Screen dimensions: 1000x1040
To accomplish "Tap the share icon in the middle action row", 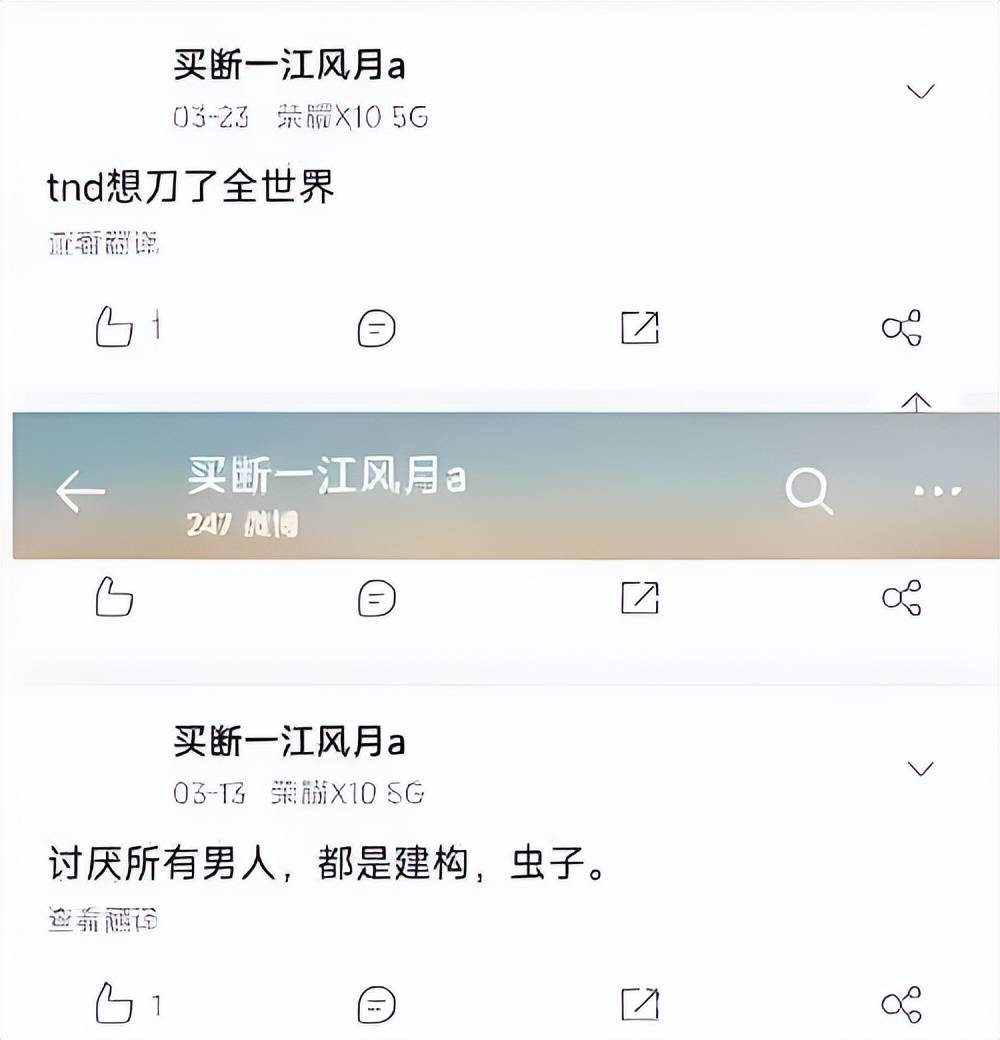I will (x=900, y=599).
